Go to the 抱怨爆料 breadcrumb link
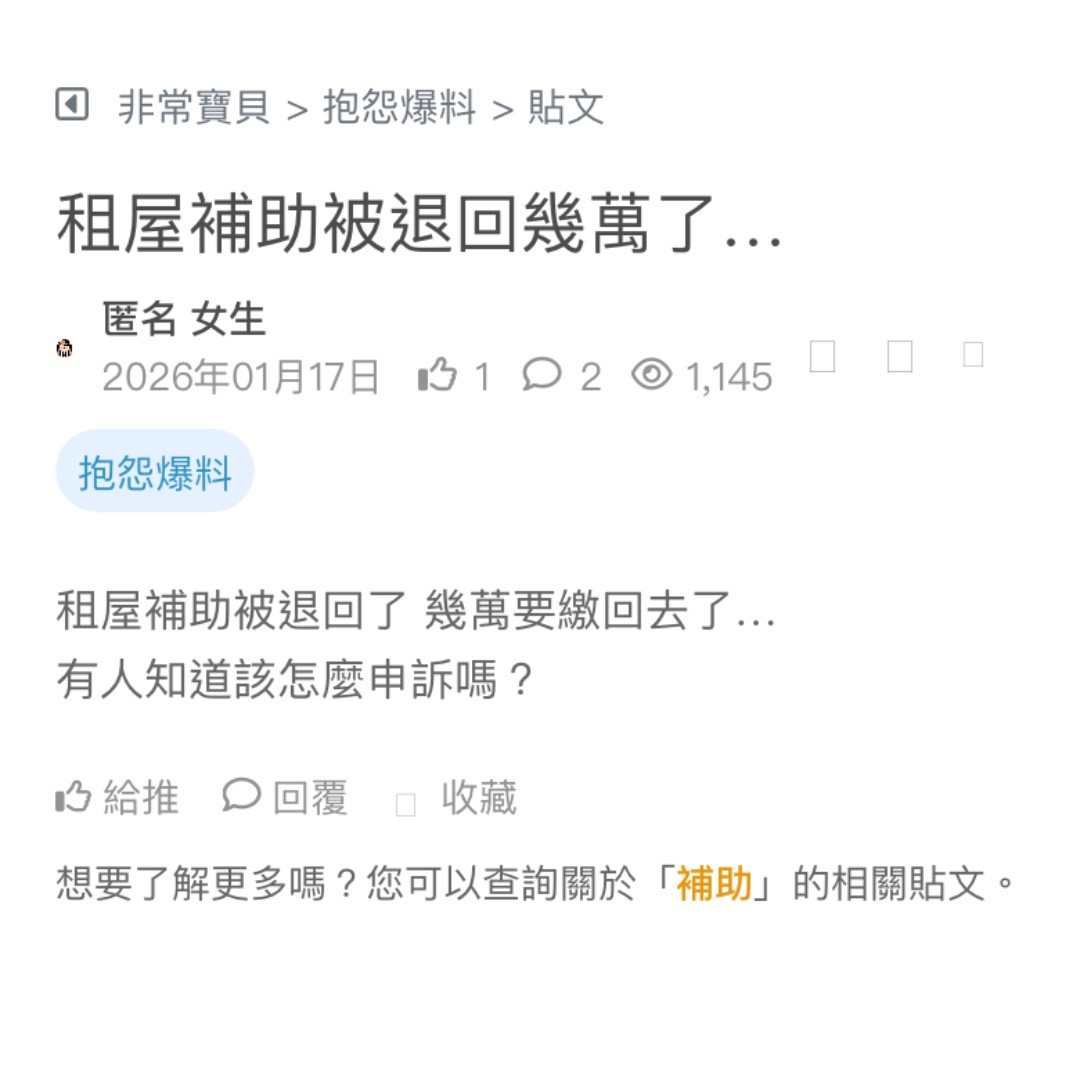1080x1080 pixels. pyautogui.click(x=399, y=107)
